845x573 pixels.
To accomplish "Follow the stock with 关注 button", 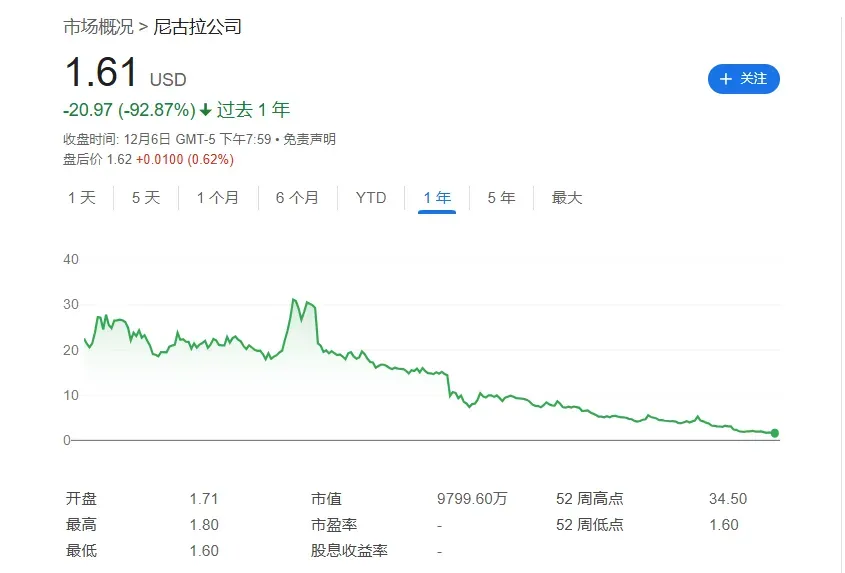I will [743, 79].
